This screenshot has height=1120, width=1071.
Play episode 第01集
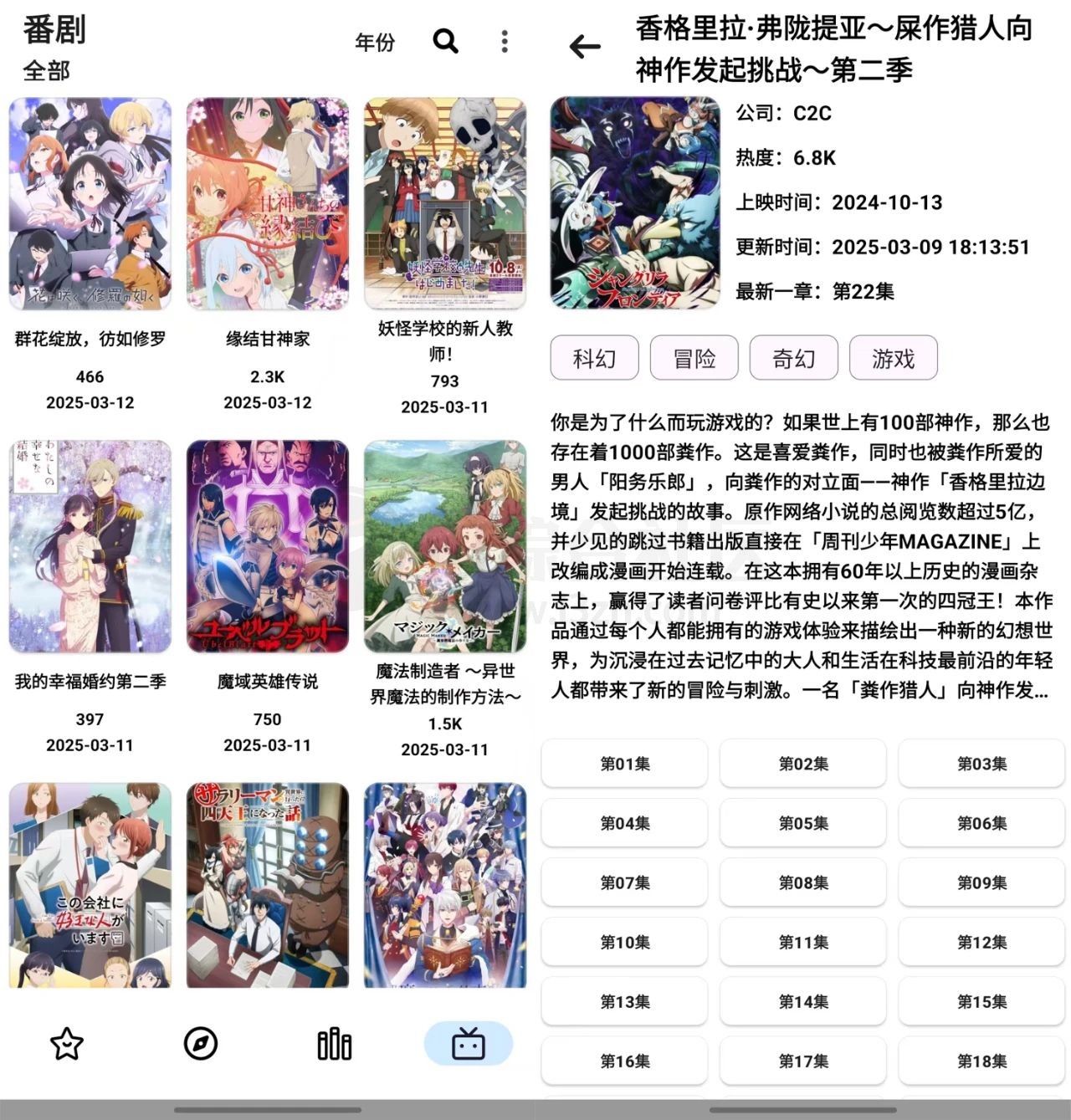[625, 764]
